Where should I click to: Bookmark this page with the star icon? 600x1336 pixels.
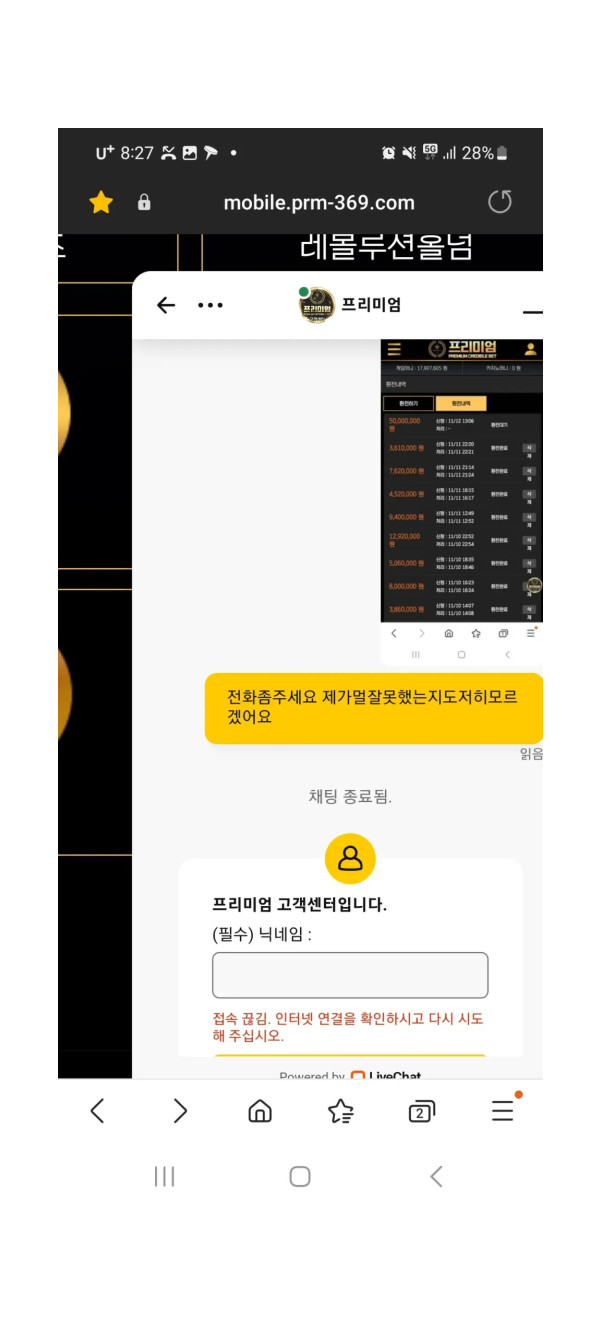[x=101, y=203]
